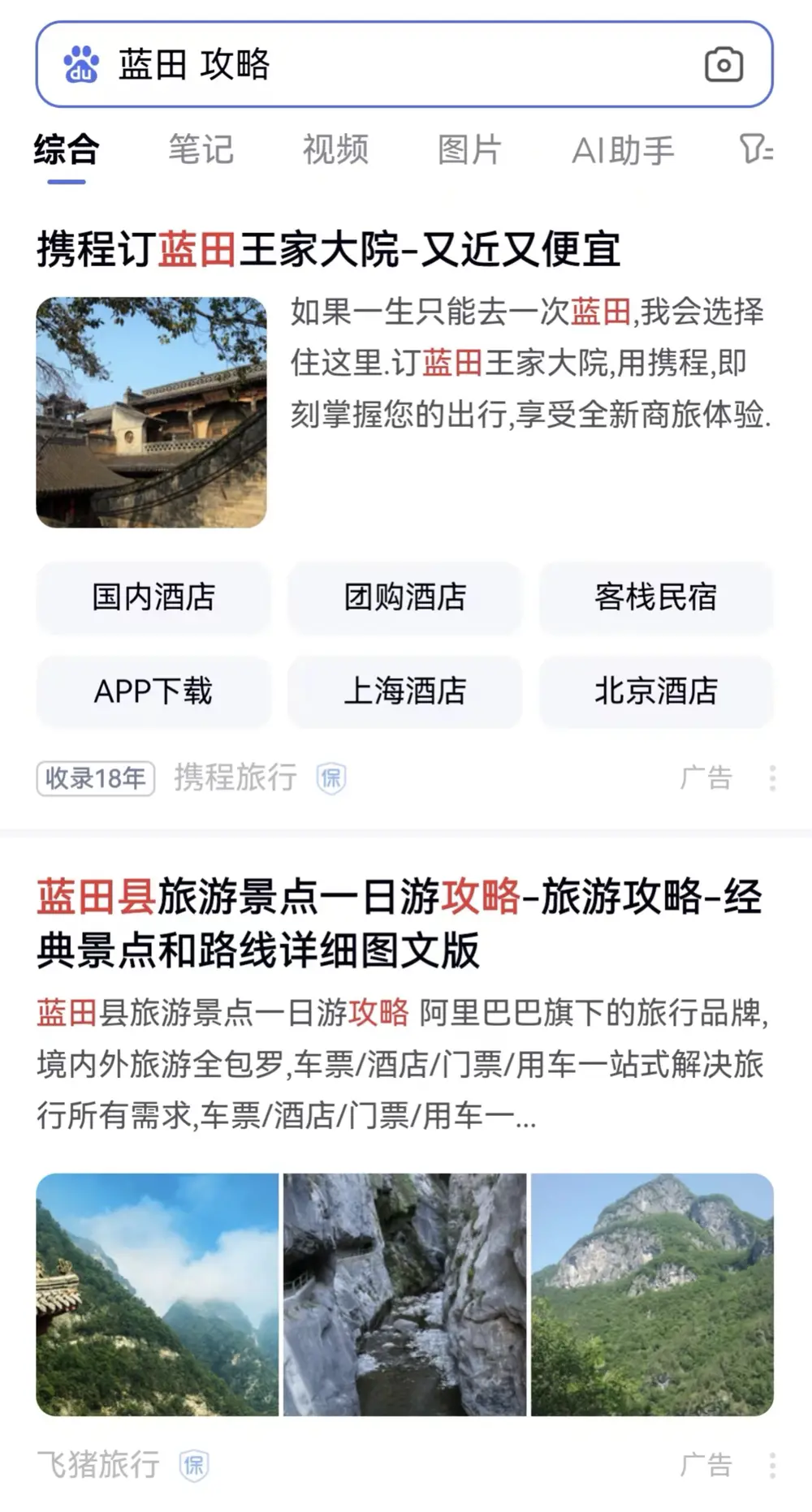View the 王家大院 courtyard photo

(152, 412)
